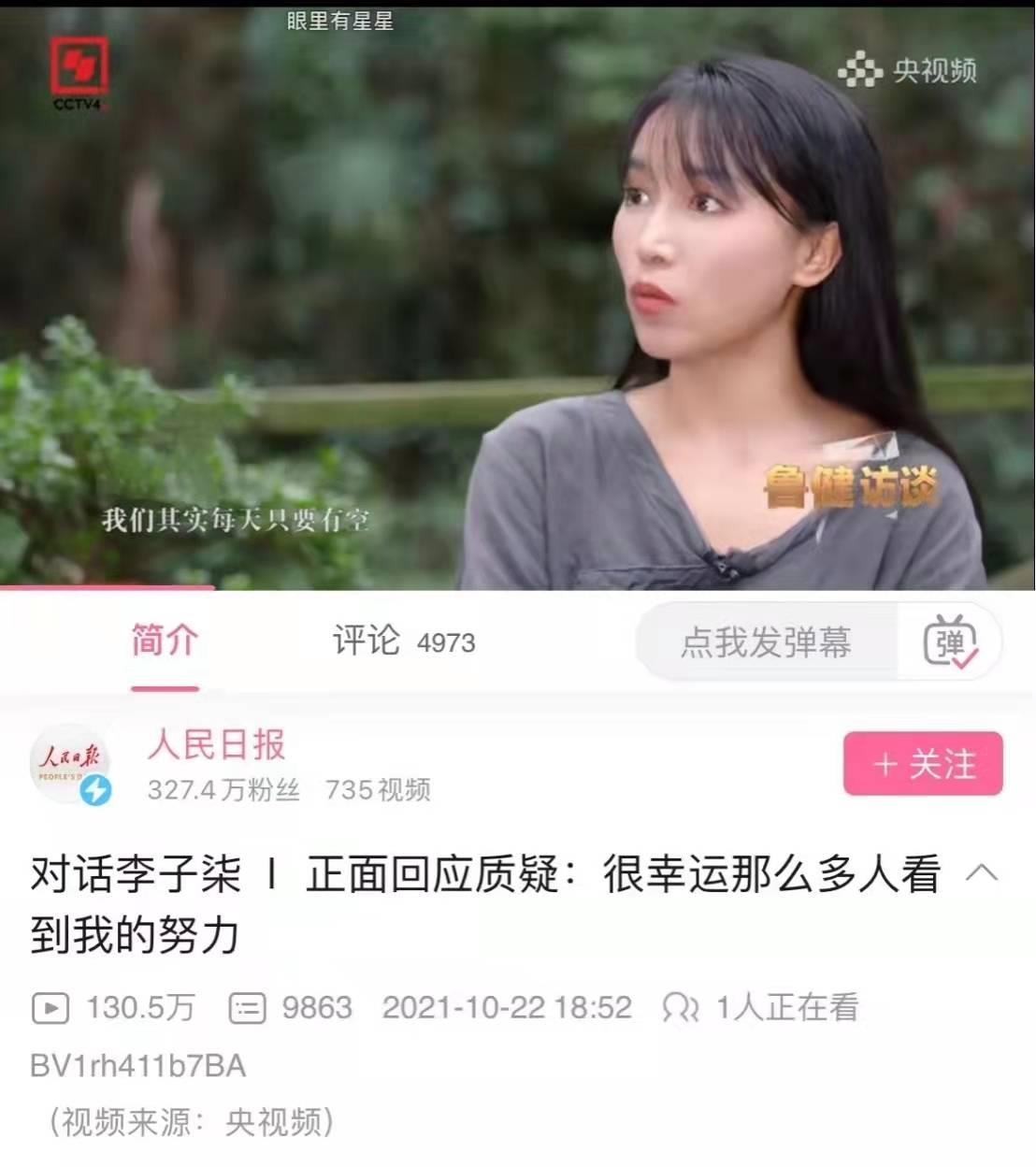Open the 评论 tab

pos(403,642)
